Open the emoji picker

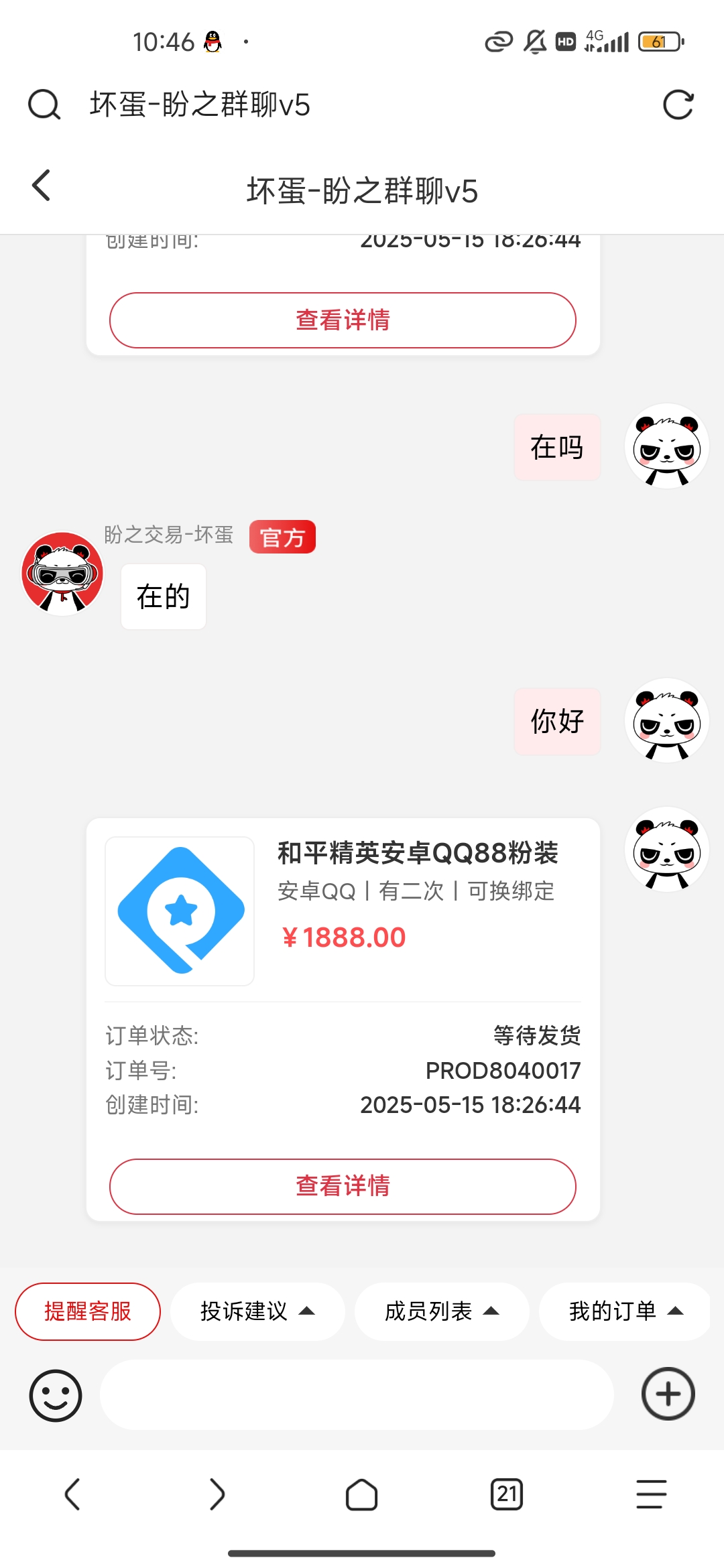[x=56, y=1395]
